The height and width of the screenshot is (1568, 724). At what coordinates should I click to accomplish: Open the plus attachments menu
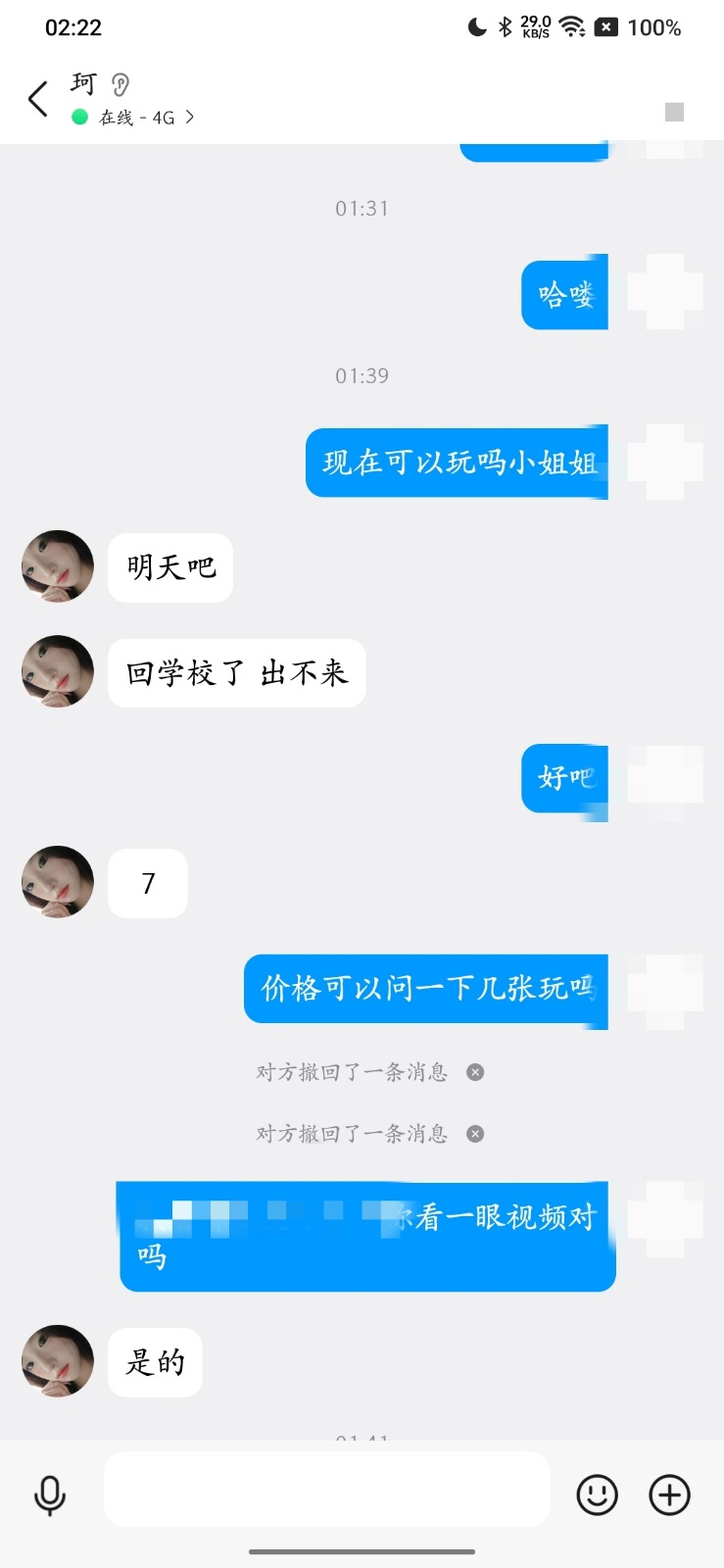tap(670, 1495)
